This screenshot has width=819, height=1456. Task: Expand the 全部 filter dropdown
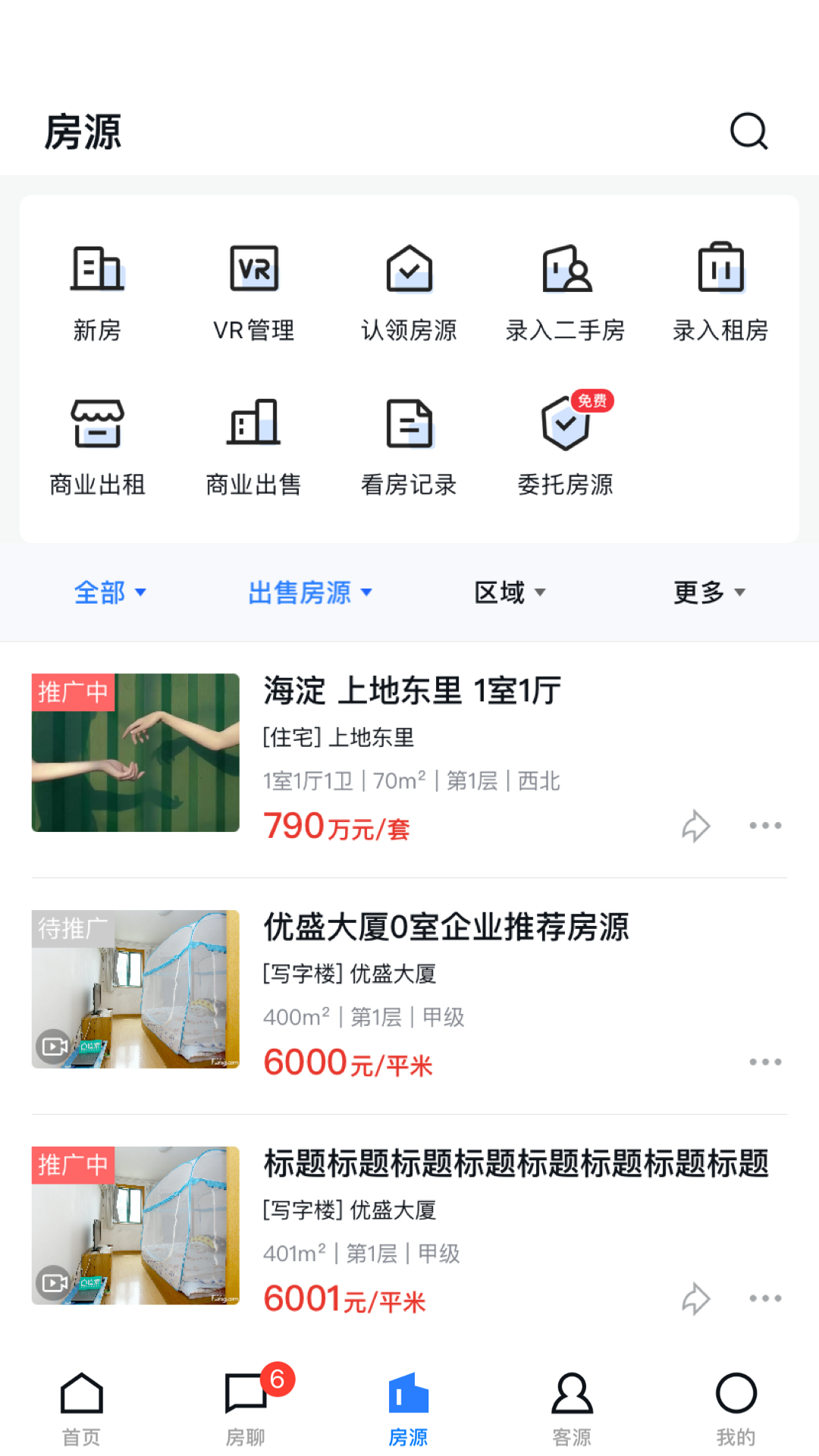(110, 592)
